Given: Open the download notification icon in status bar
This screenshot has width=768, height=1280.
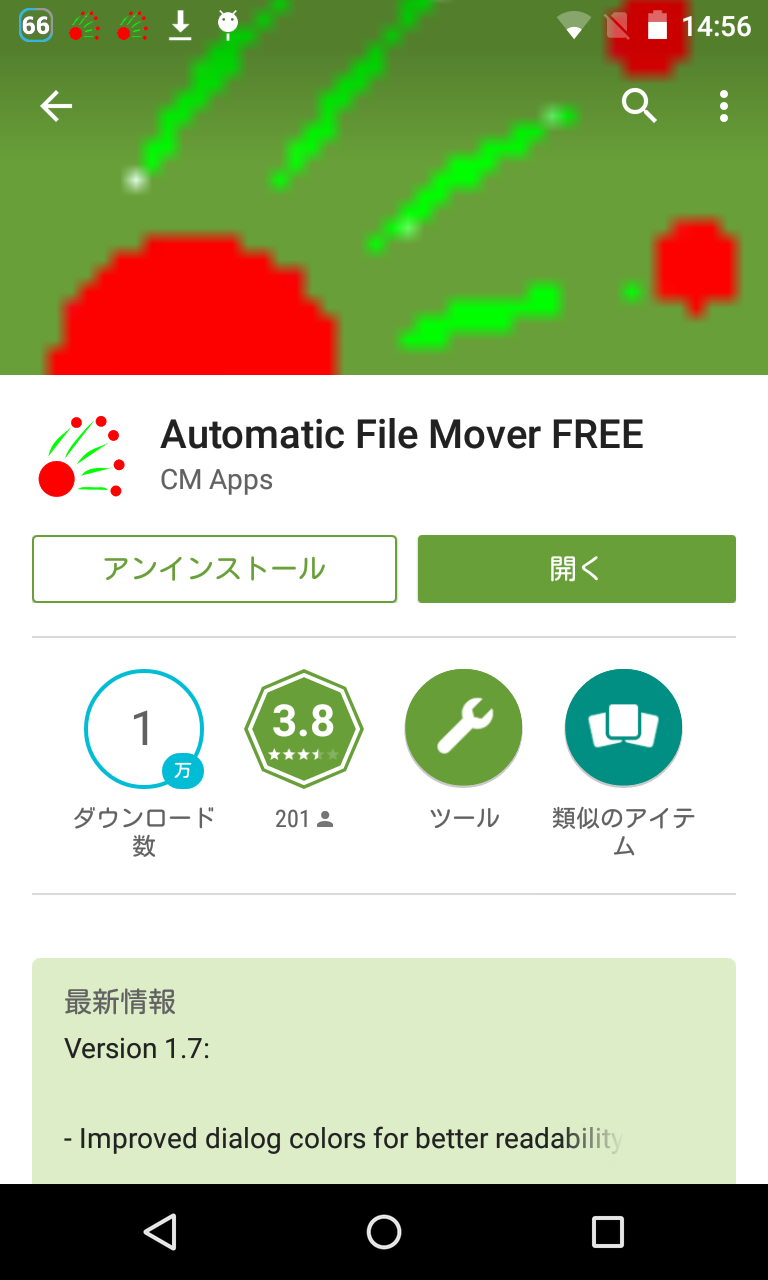Looking at the screenshot, I should (x=180, y=26).
